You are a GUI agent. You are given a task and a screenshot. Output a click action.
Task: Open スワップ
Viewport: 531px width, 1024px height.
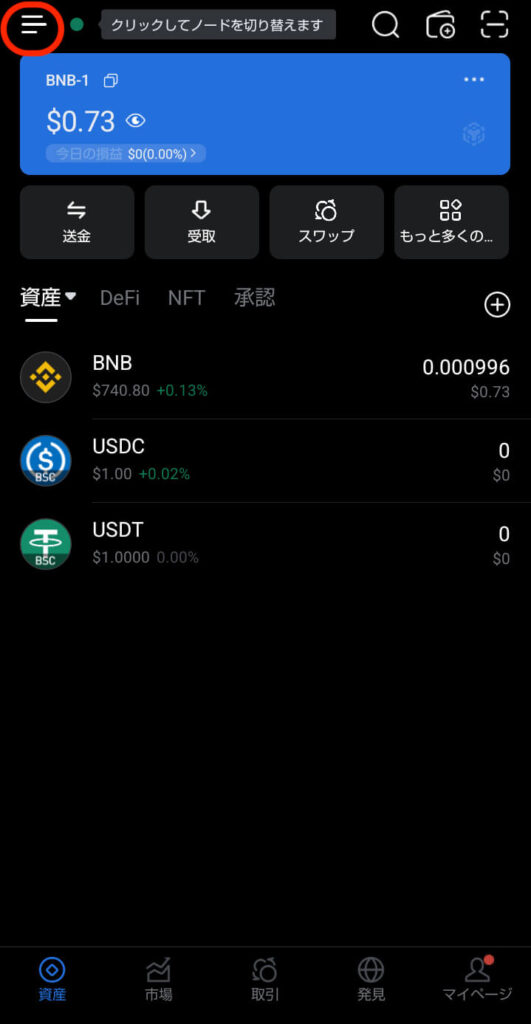[327, 222]
